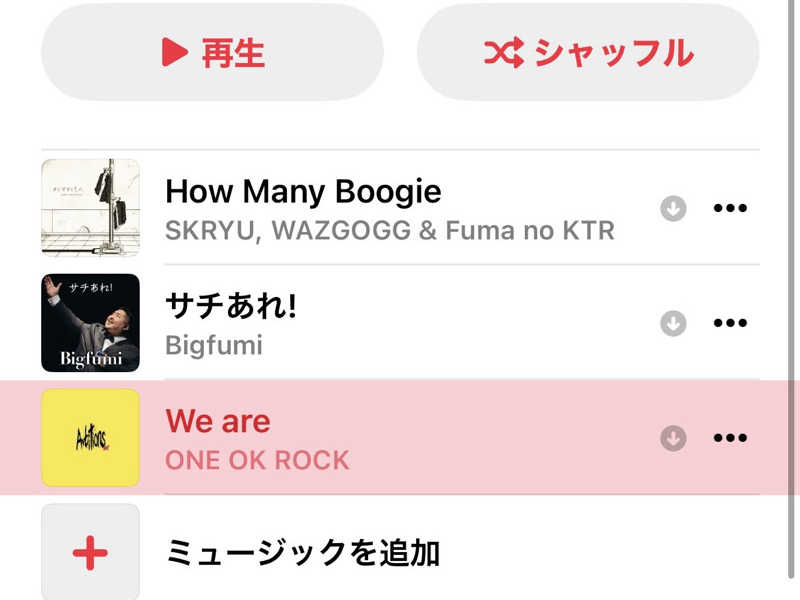Image resolution: width=800 pixels, height=600 pixels.
Task: Open more options for サチあれ!
Action: click(x=730, y=323)
